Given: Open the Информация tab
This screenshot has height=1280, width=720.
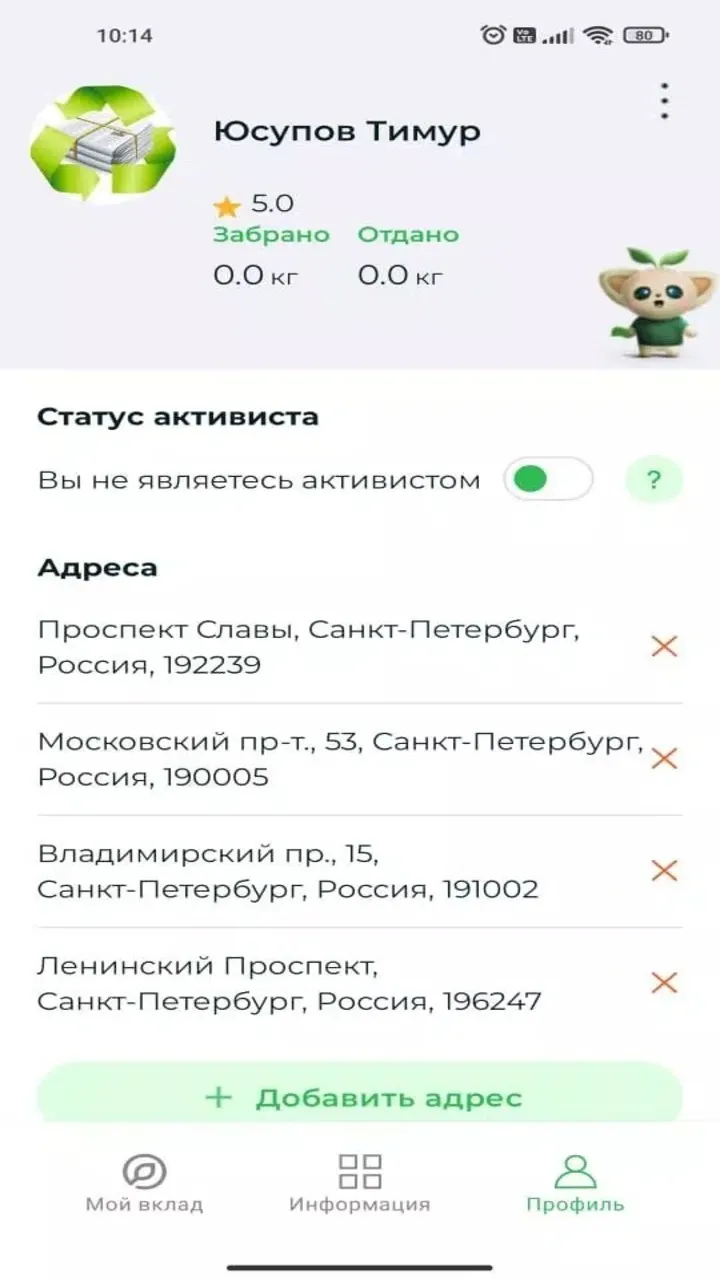Looking at the screenshot, I should (360, 1183).
